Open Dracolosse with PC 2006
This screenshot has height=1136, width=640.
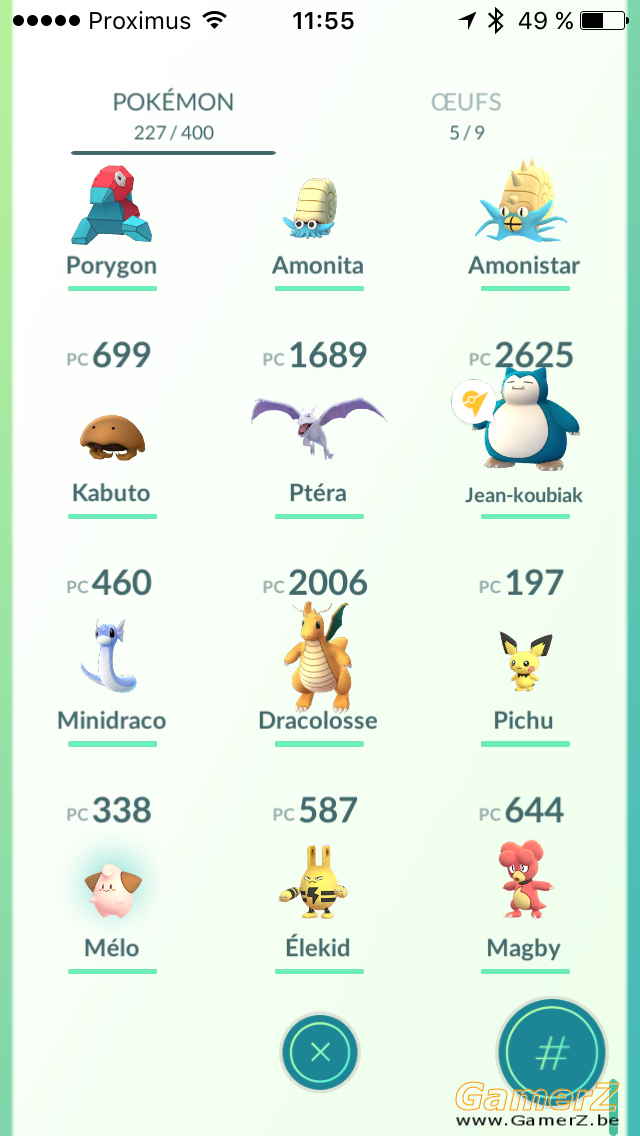click(x=318, y=657)
